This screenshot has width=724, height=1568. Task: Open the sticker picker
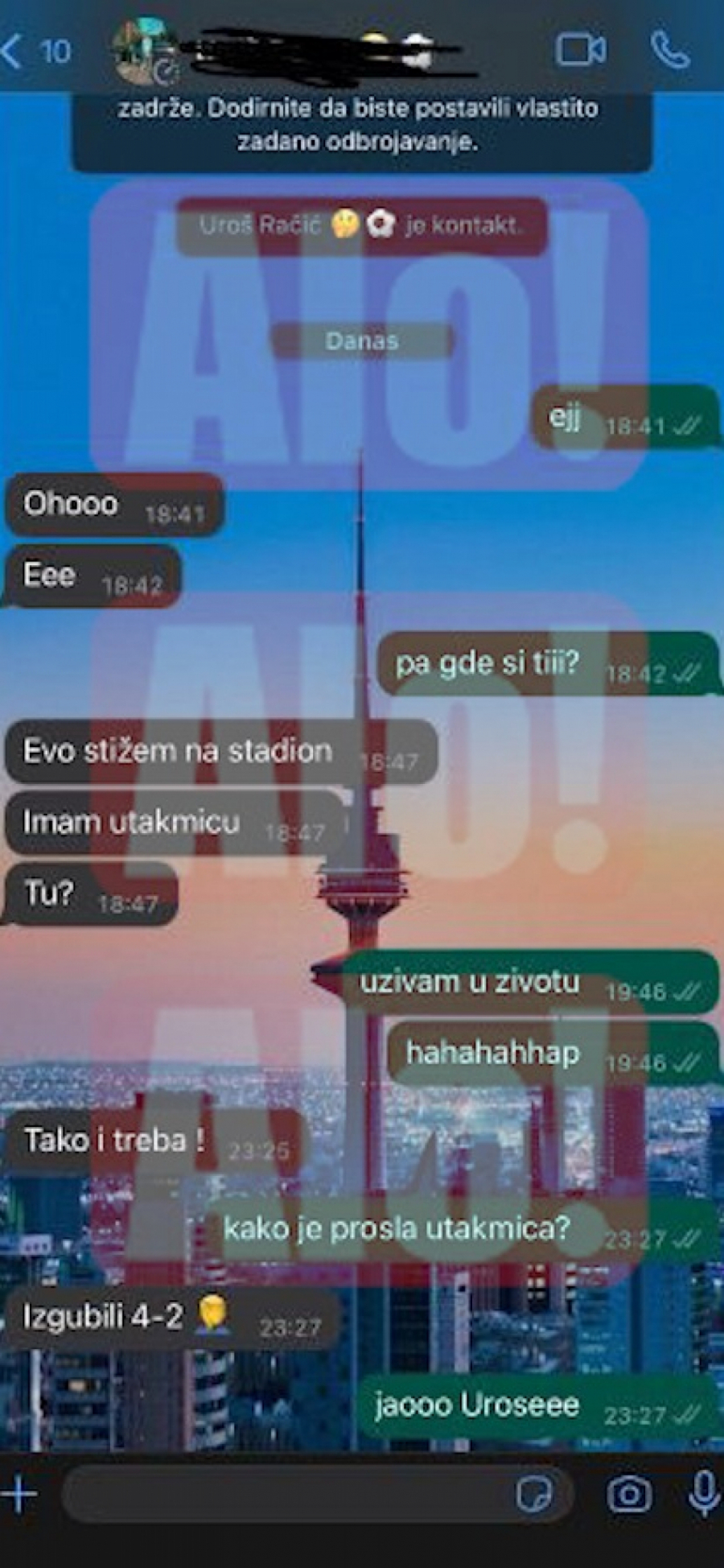coord(533,1494)
